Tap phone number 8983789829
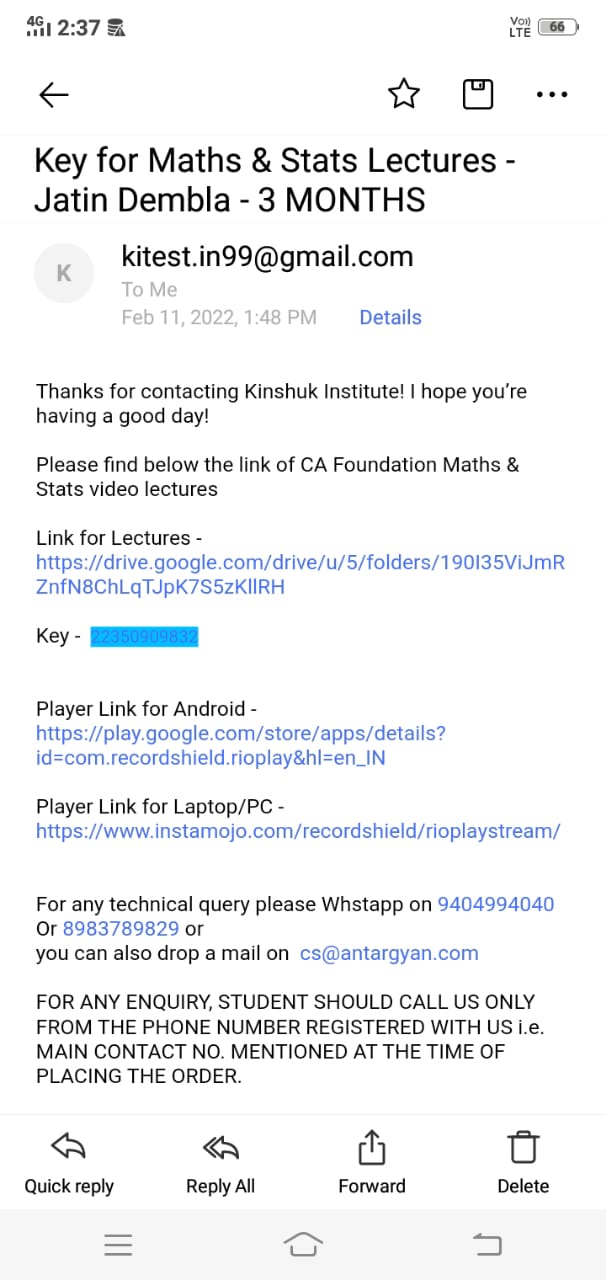This screenshot has height=1280, width=606. pyautogui.click(x=121, y=929)
